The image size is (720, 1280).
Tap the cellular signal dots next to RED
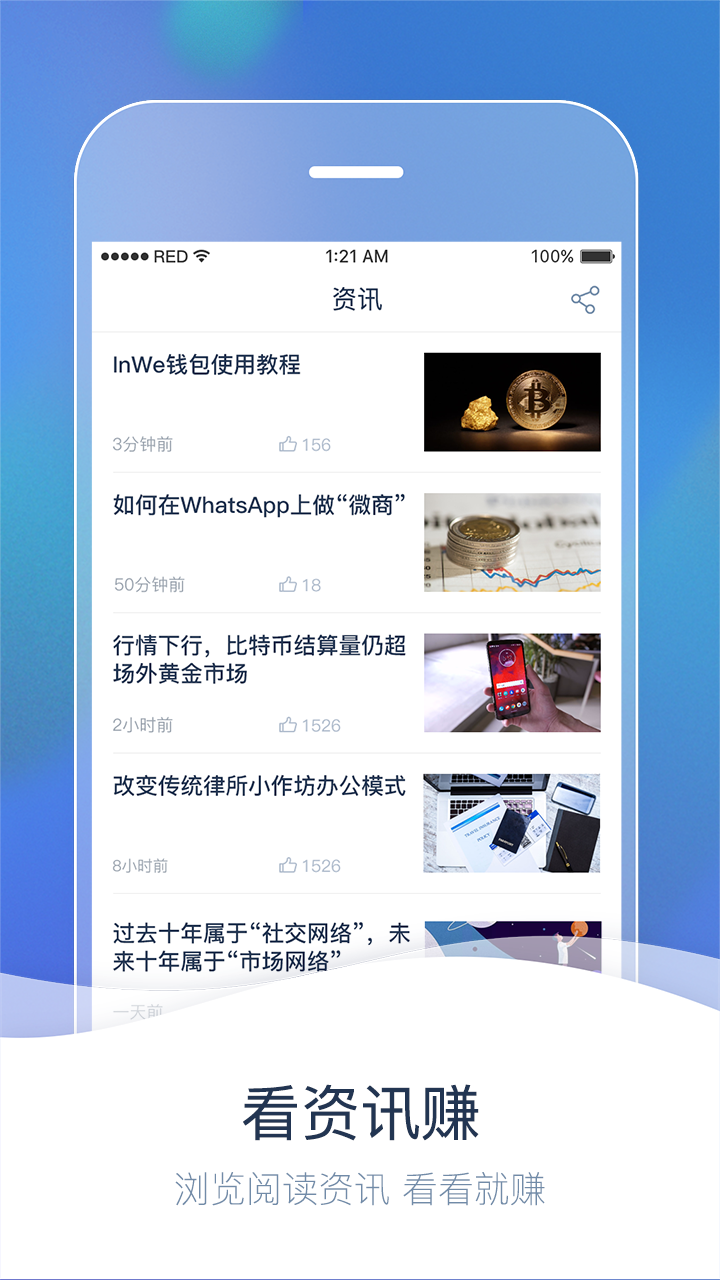pyautogui.click(x=123, y=256)
